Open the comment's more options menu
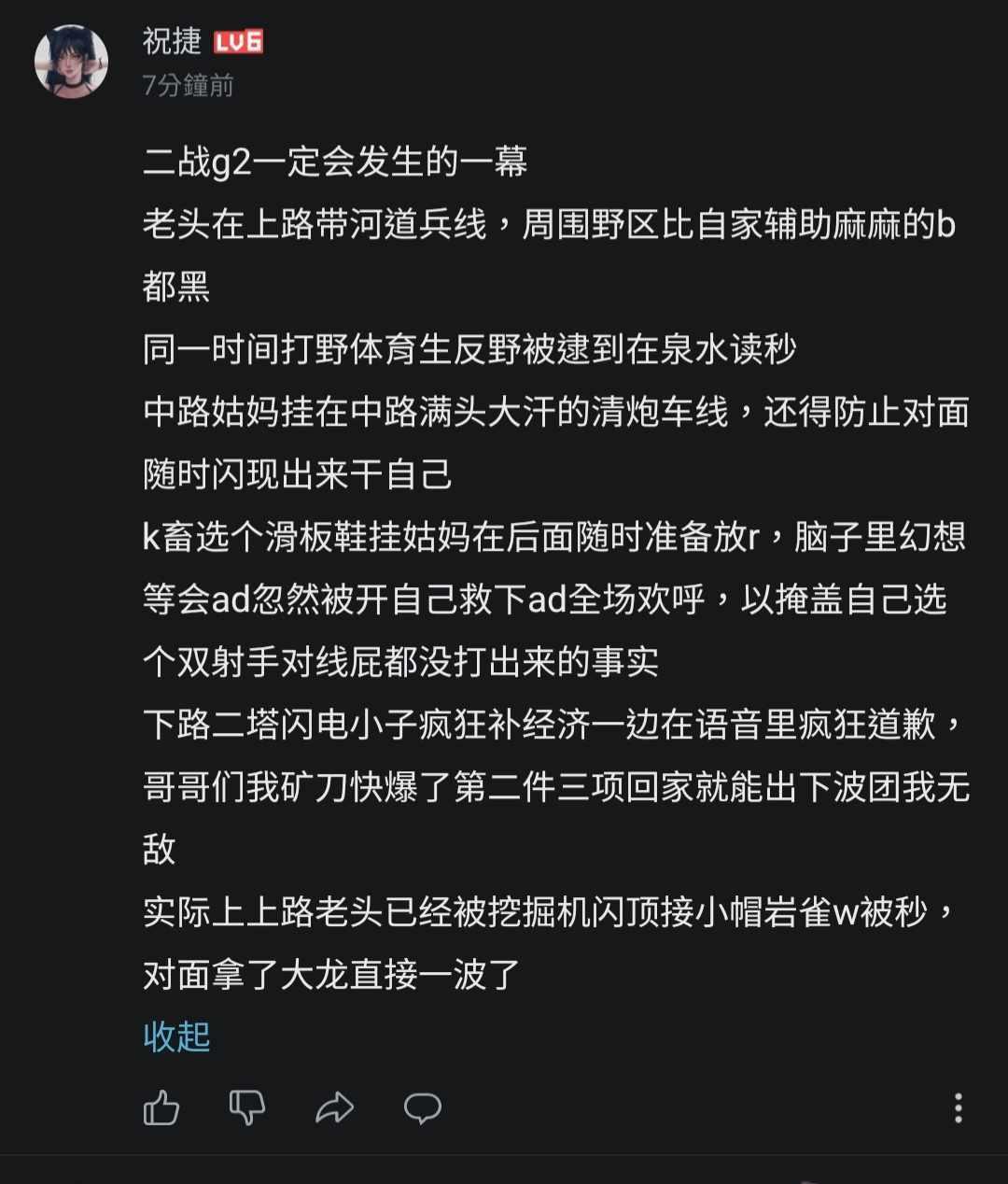1008x1184 pixels. (958, 1108)
